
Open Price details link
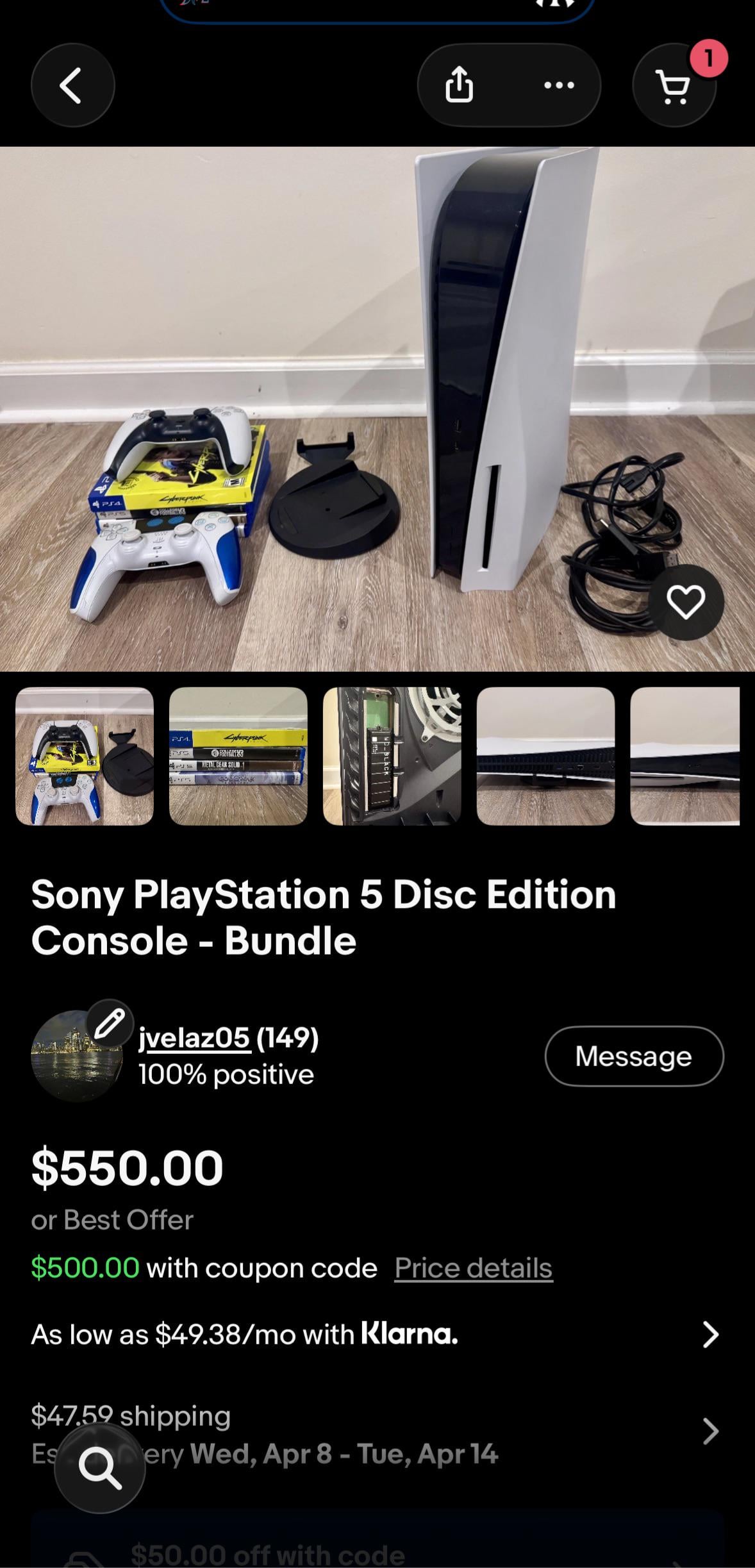(x=473, y=1267)
